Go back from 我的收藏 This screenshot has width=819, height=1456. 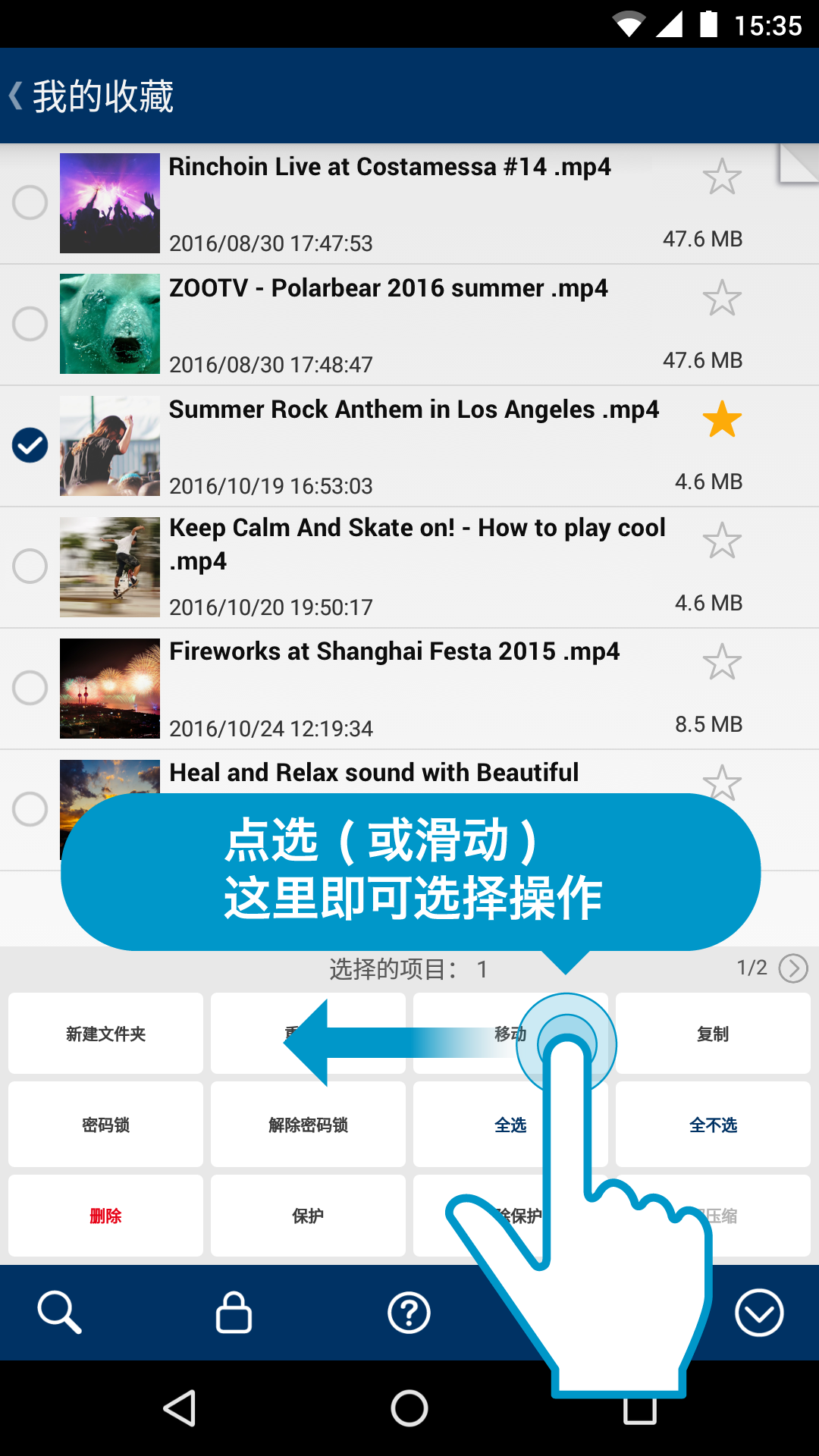click(17, 96)
